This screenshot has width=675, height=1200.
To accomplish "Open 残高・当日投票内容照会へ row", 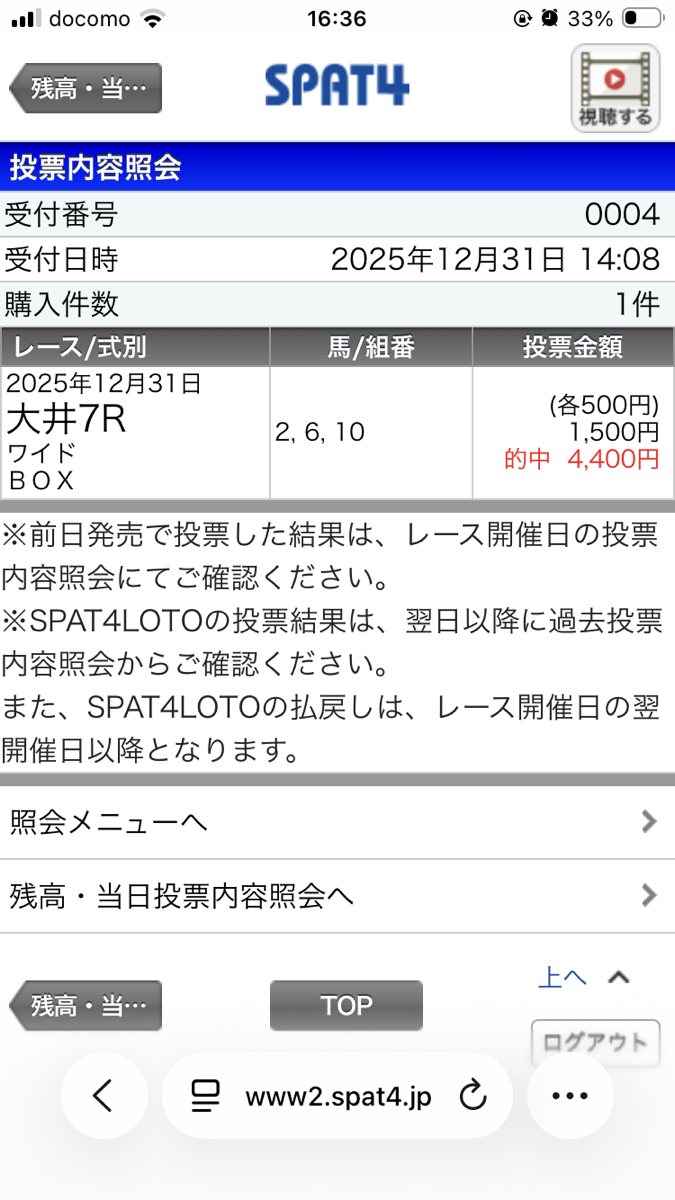I will tap(337, 896).
